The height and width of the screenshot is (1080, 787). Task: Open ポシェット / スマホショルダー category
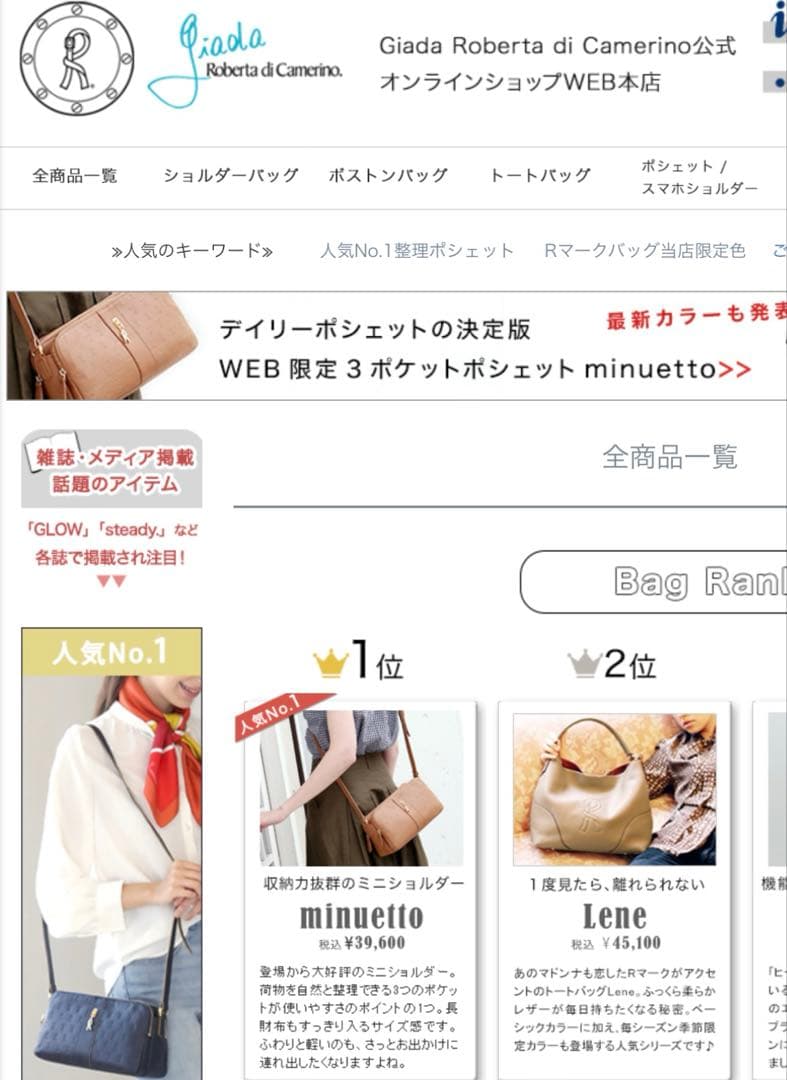pos(698,177)
